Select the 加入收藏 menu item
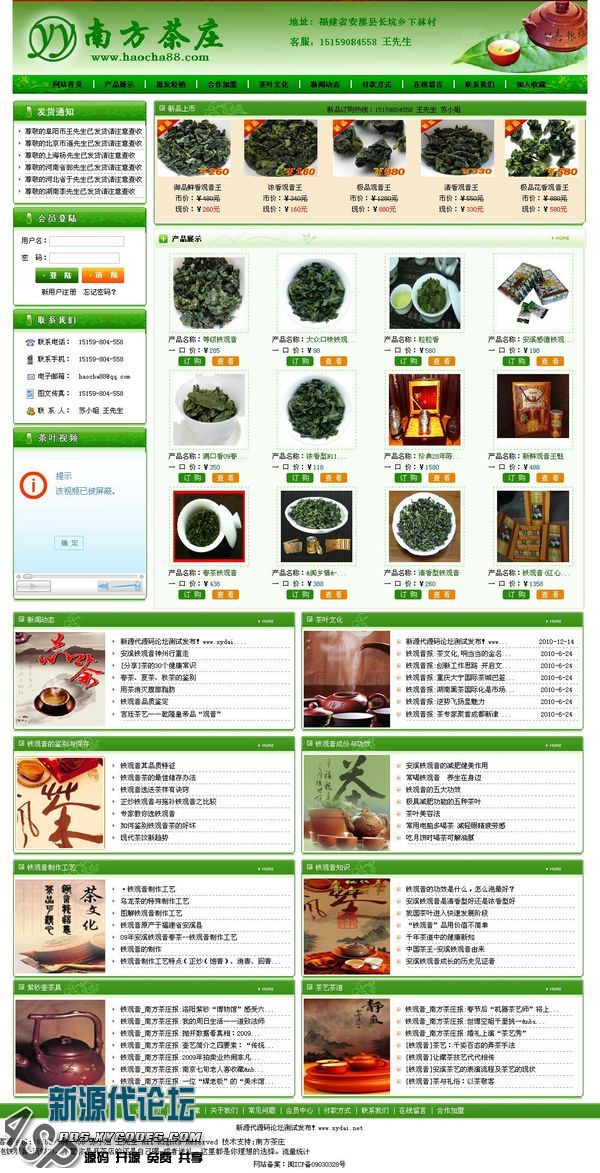 [x=532, y=85]
